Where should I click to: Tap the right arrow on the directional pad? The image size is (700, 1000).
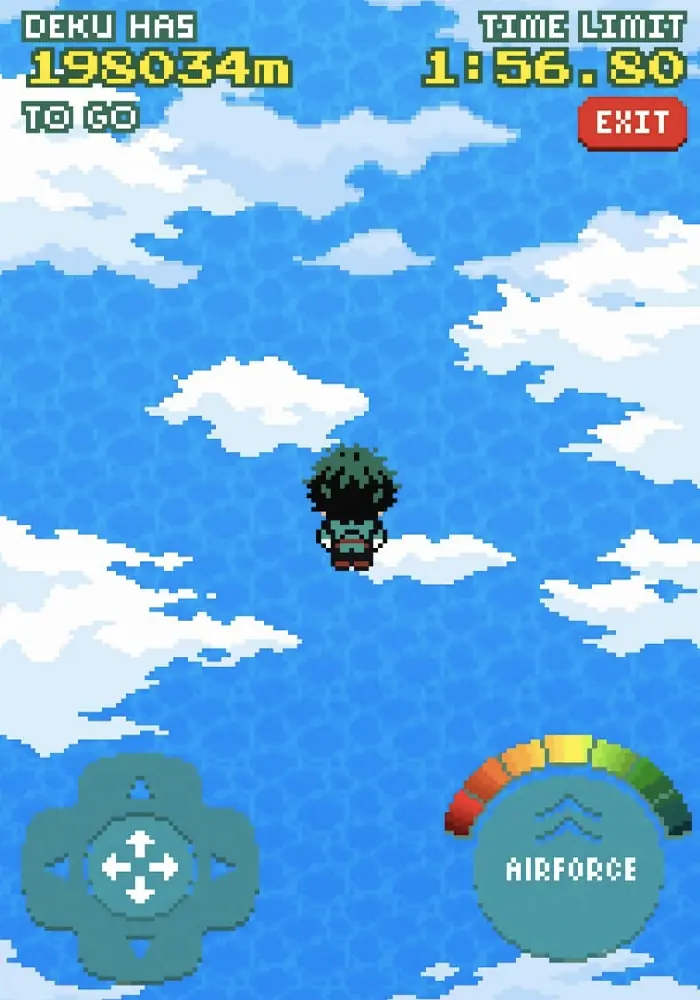222,867
